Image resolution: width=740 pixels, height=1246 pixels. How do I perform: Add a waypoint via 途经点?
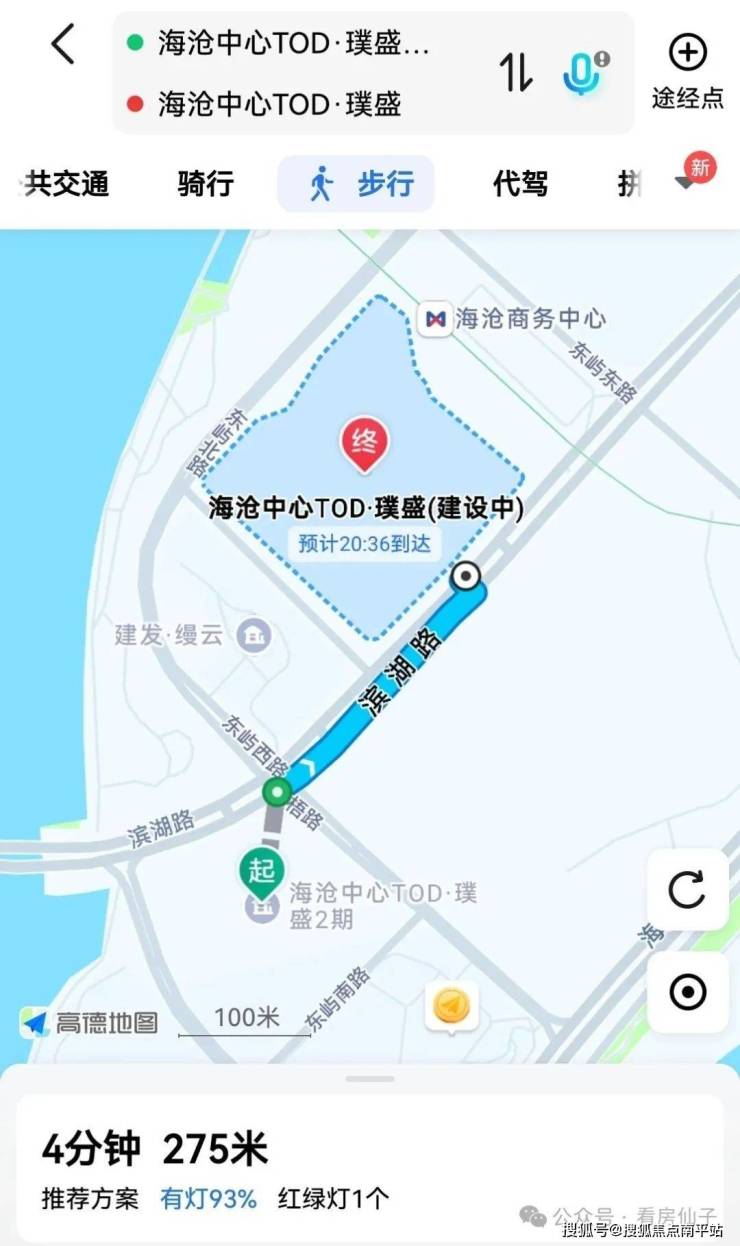(688, 70)
